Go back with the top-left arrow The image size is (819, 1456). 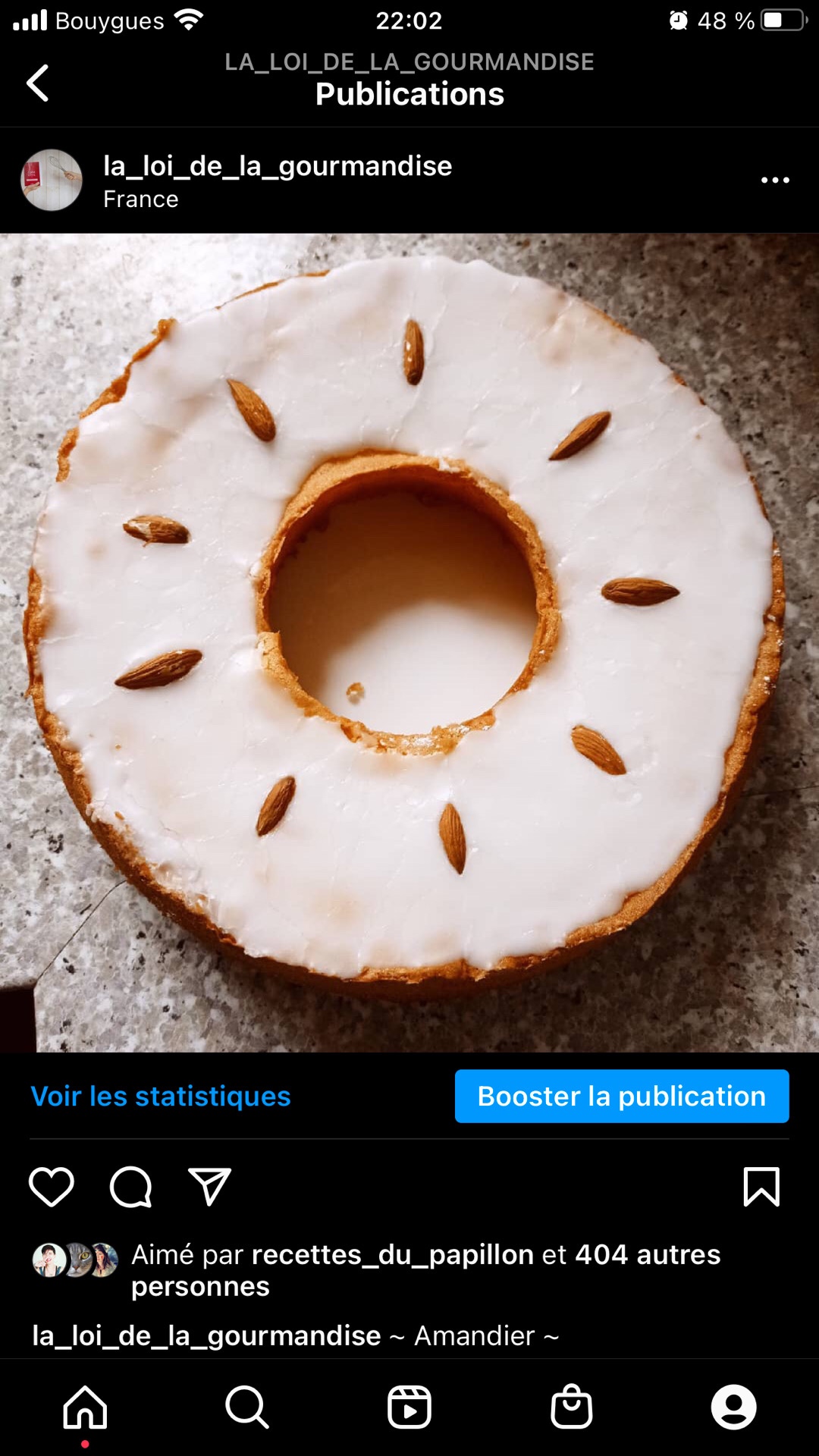[x=38, y=83]
